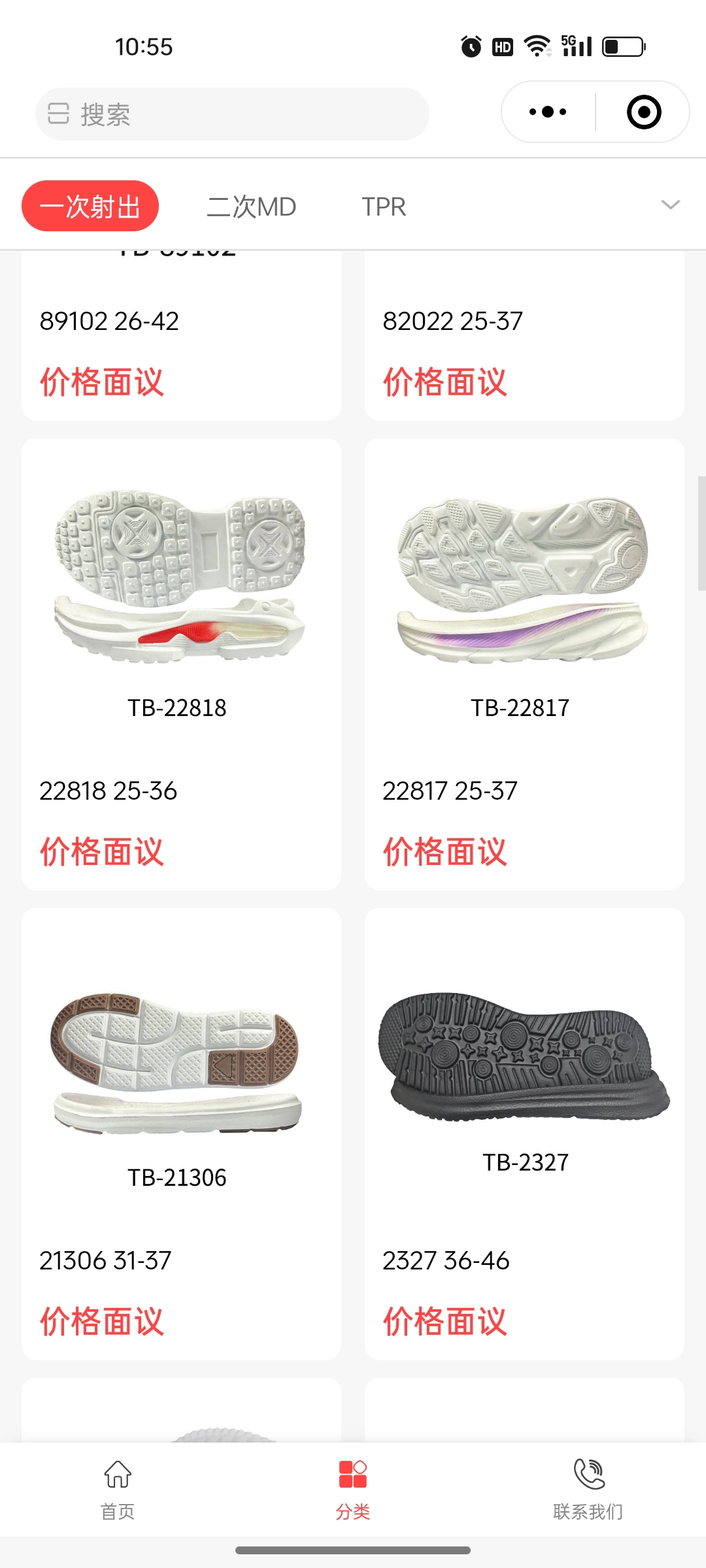Switch to the 二次MD tab
Viewport: 706px width, 1568px height.
coord(252,206)
